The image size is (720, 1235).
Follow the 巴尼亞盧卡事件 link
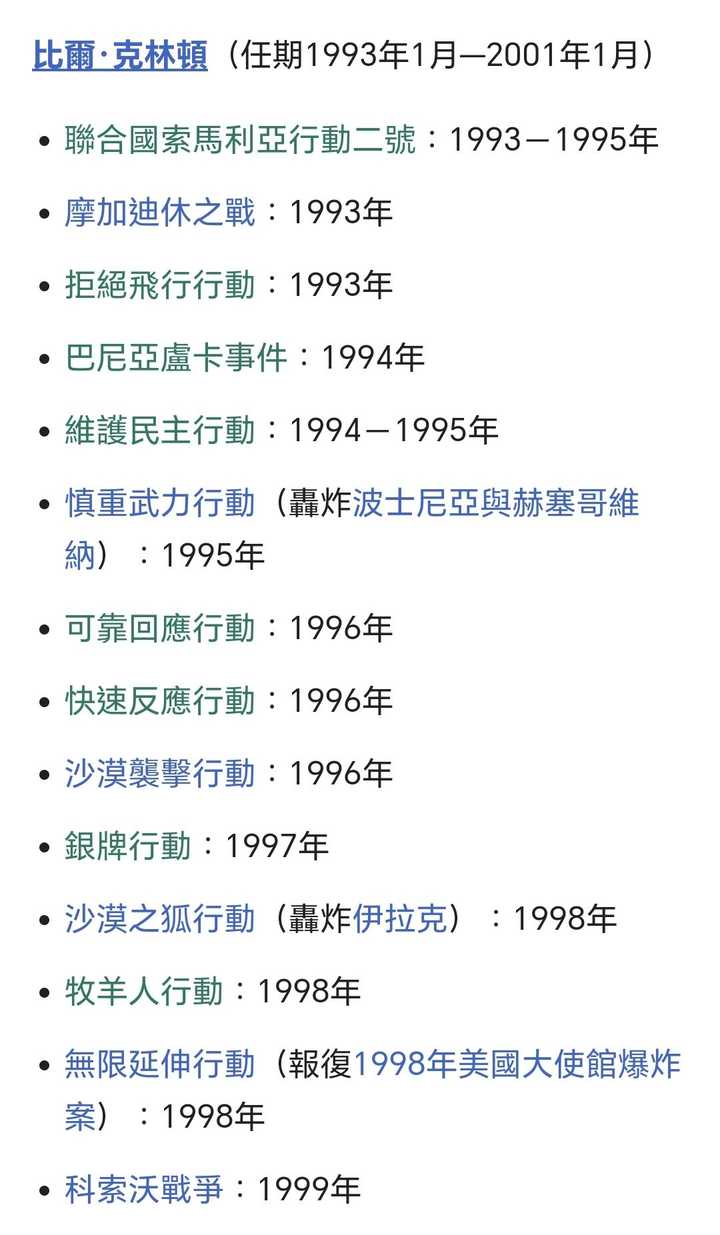pyautogui.click(x=176, y=357)
